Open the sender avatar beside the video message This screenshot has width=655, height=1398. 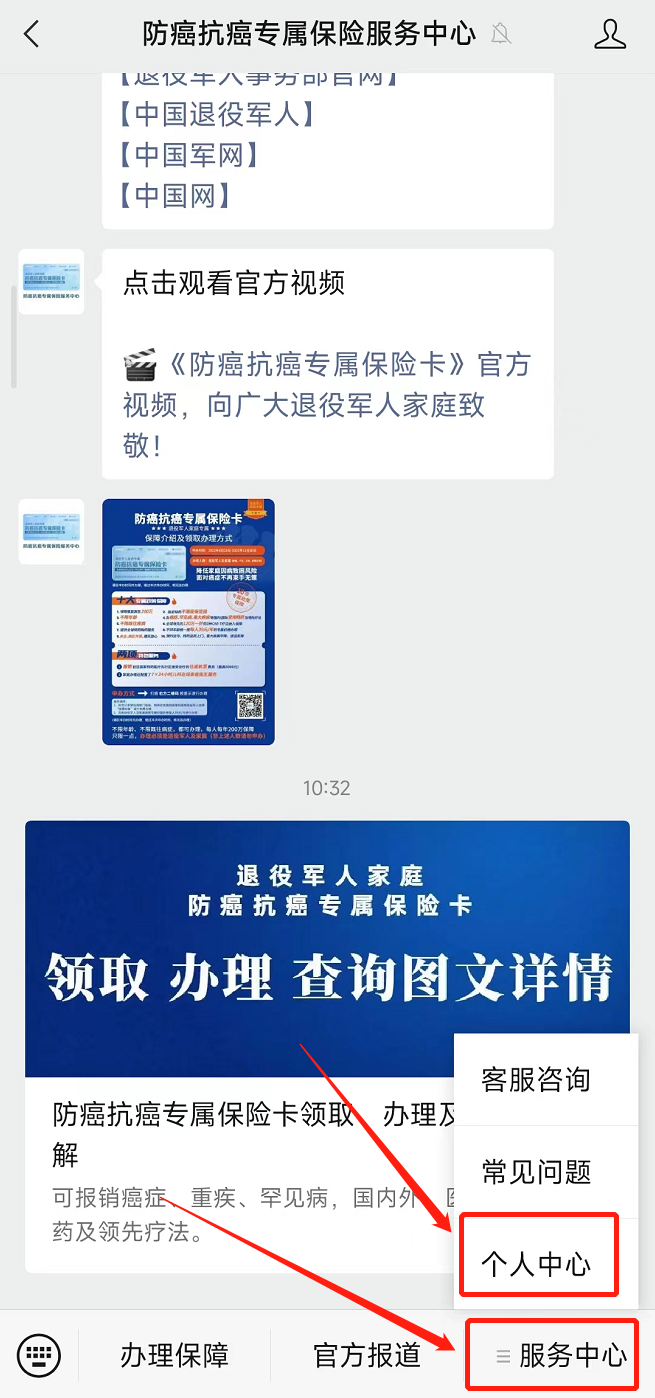point(51,282)
